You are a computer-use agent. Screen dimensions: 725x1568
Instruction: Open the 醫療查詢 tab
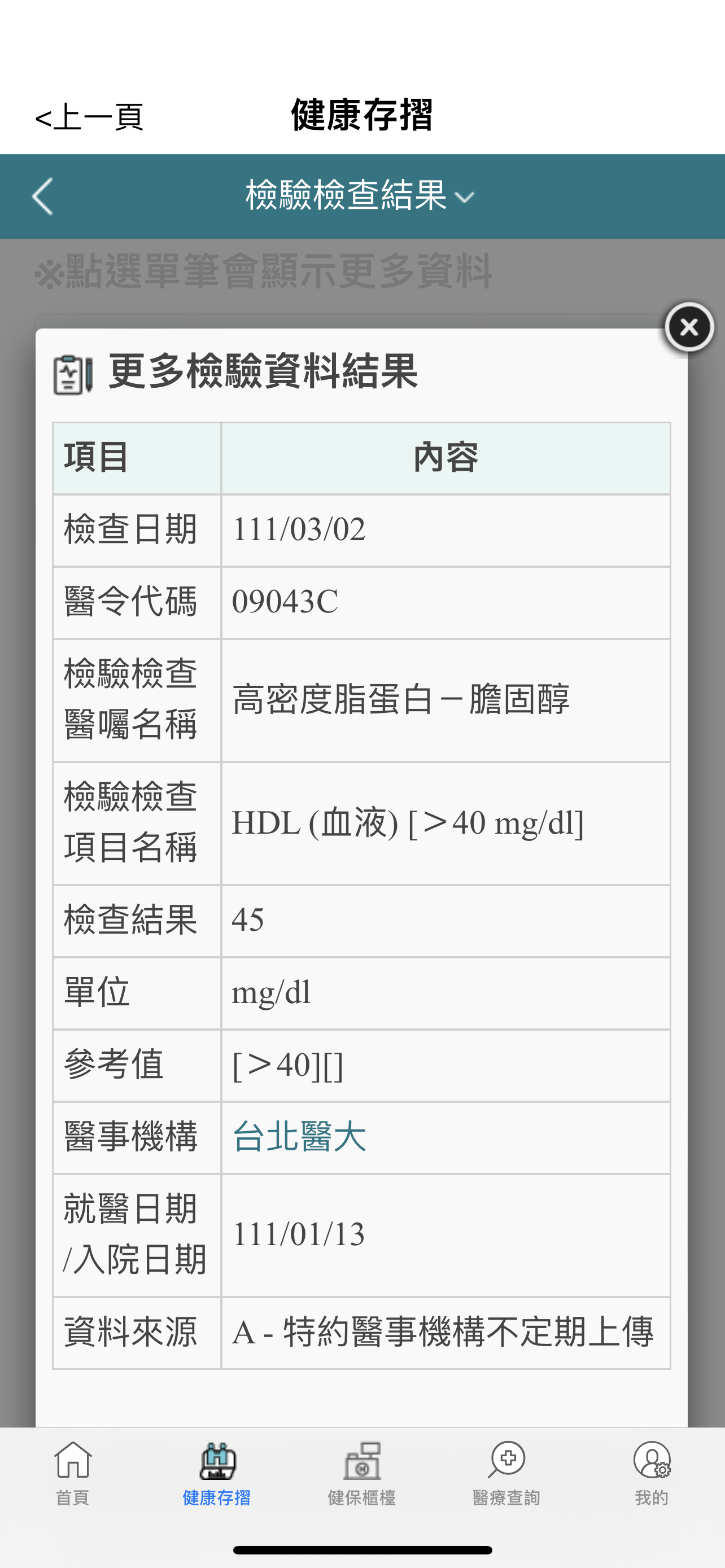coord(506,1473)
